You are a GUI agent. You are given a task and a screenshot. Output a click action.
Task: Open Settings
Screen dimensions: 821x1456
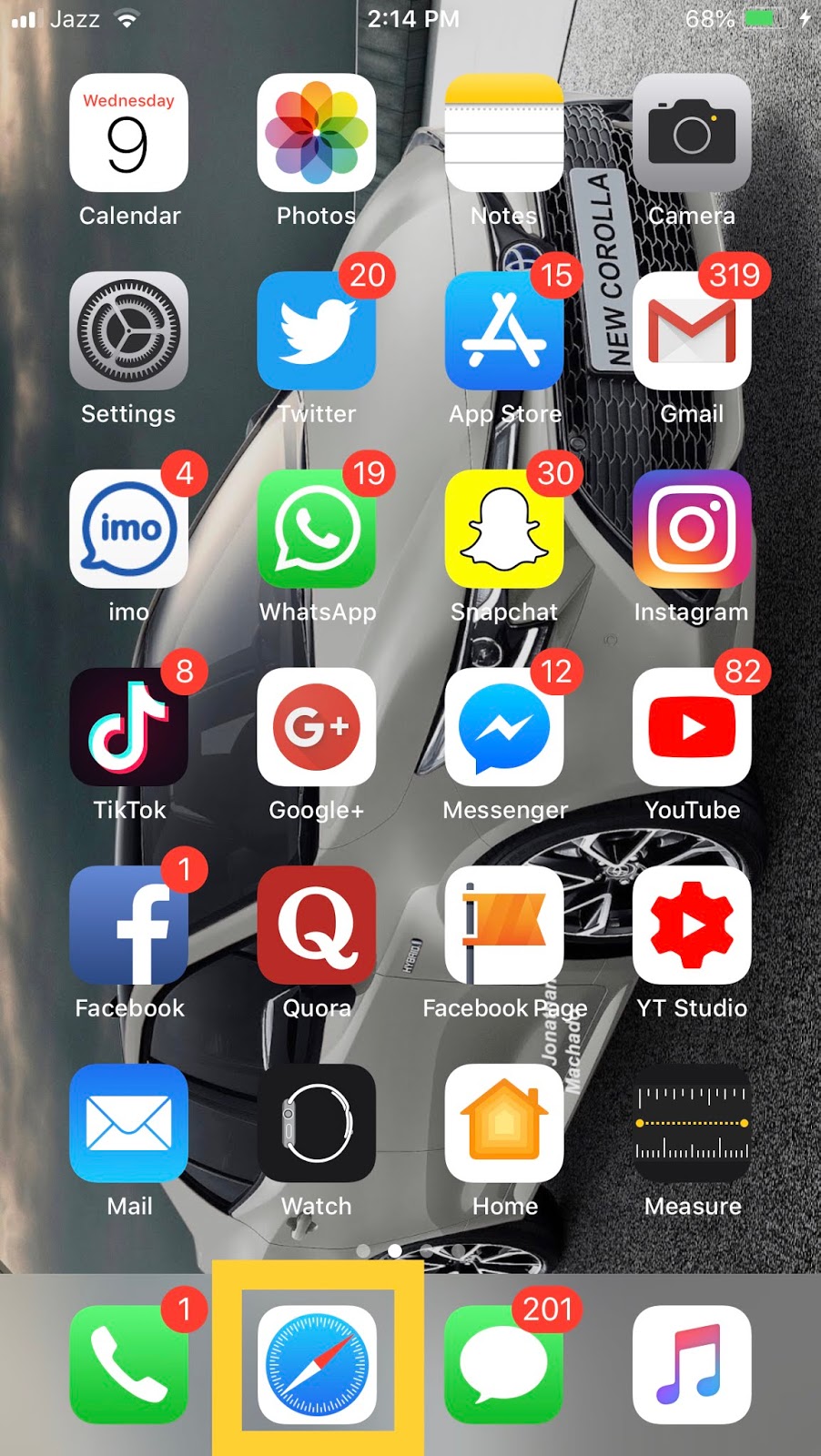(x=128, y=331)
